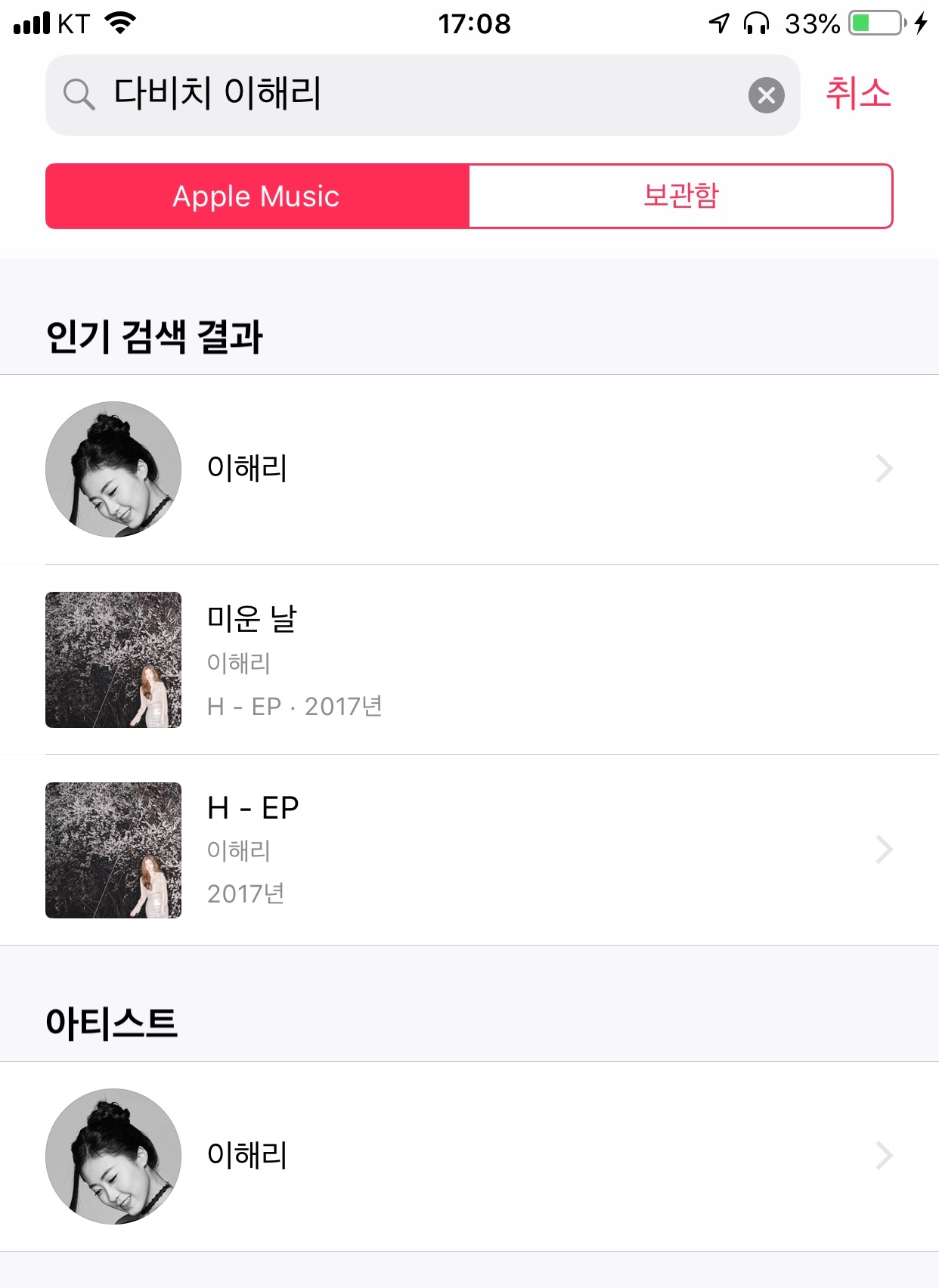The height and width of the screenshot is (1288, 939).
Task: Switch to the Apple Music segment
Action: (257, 197)
